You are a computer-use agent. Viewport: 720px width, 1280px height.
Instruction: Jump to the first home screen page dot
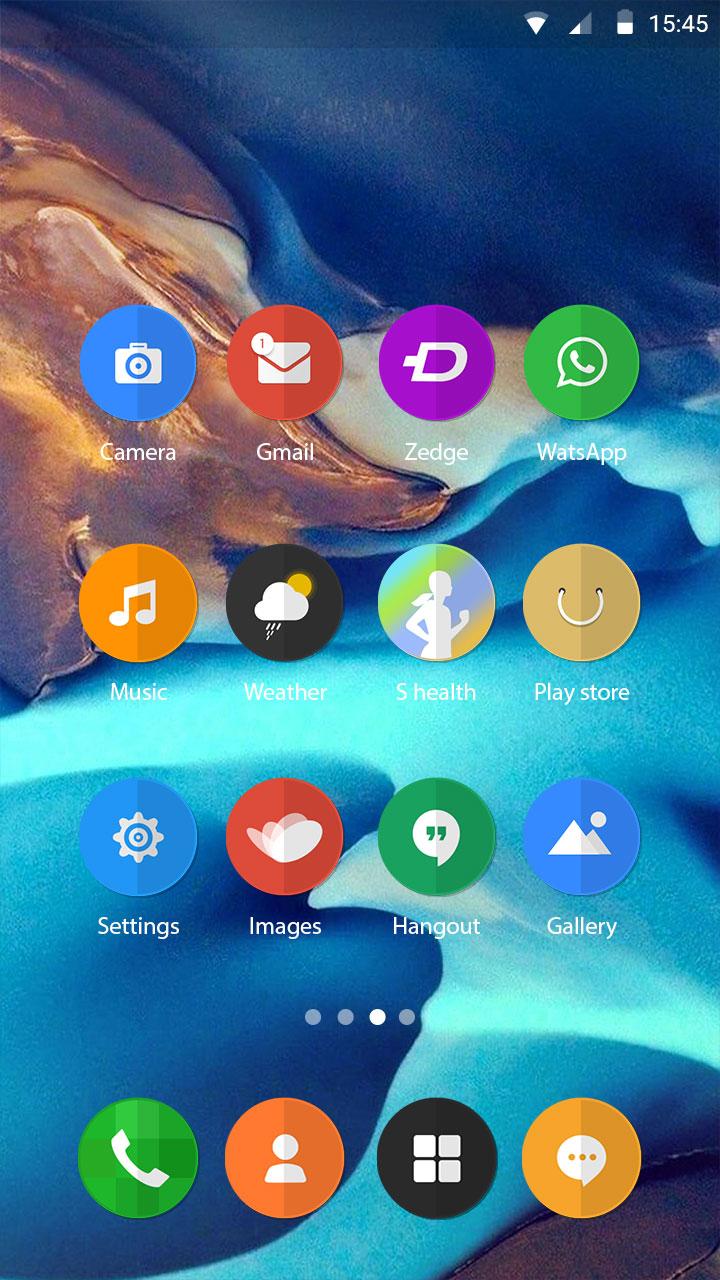click(x=313, y=1017)
